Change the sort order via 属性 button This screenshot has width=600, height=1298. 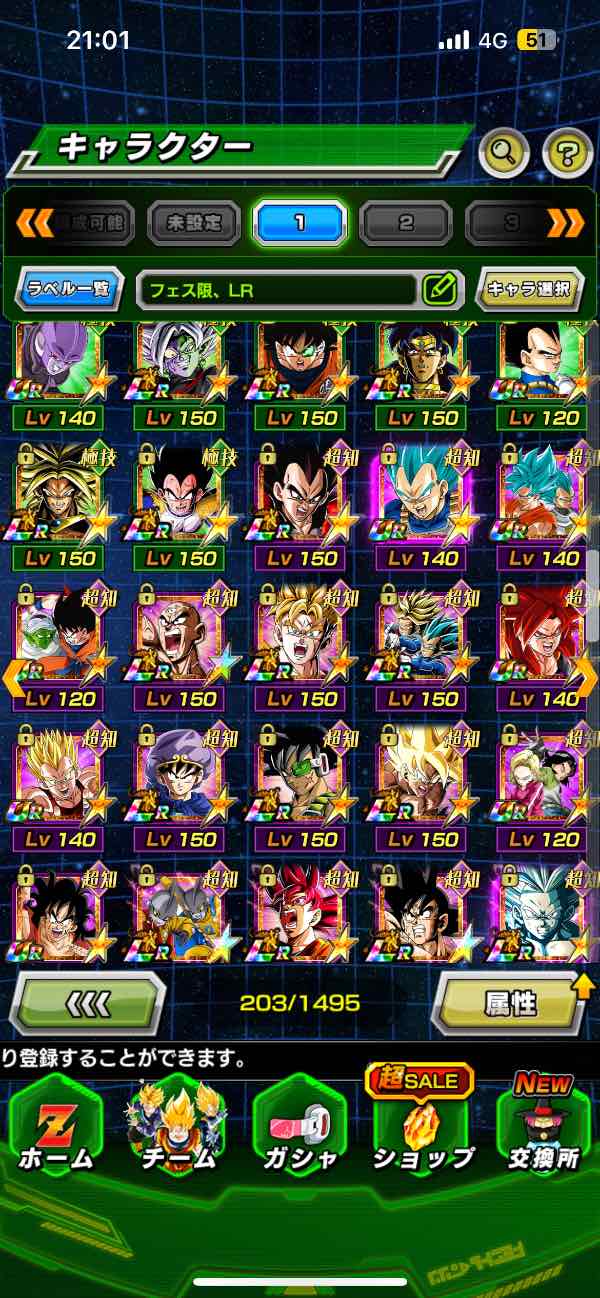[x=510, y=1003]
